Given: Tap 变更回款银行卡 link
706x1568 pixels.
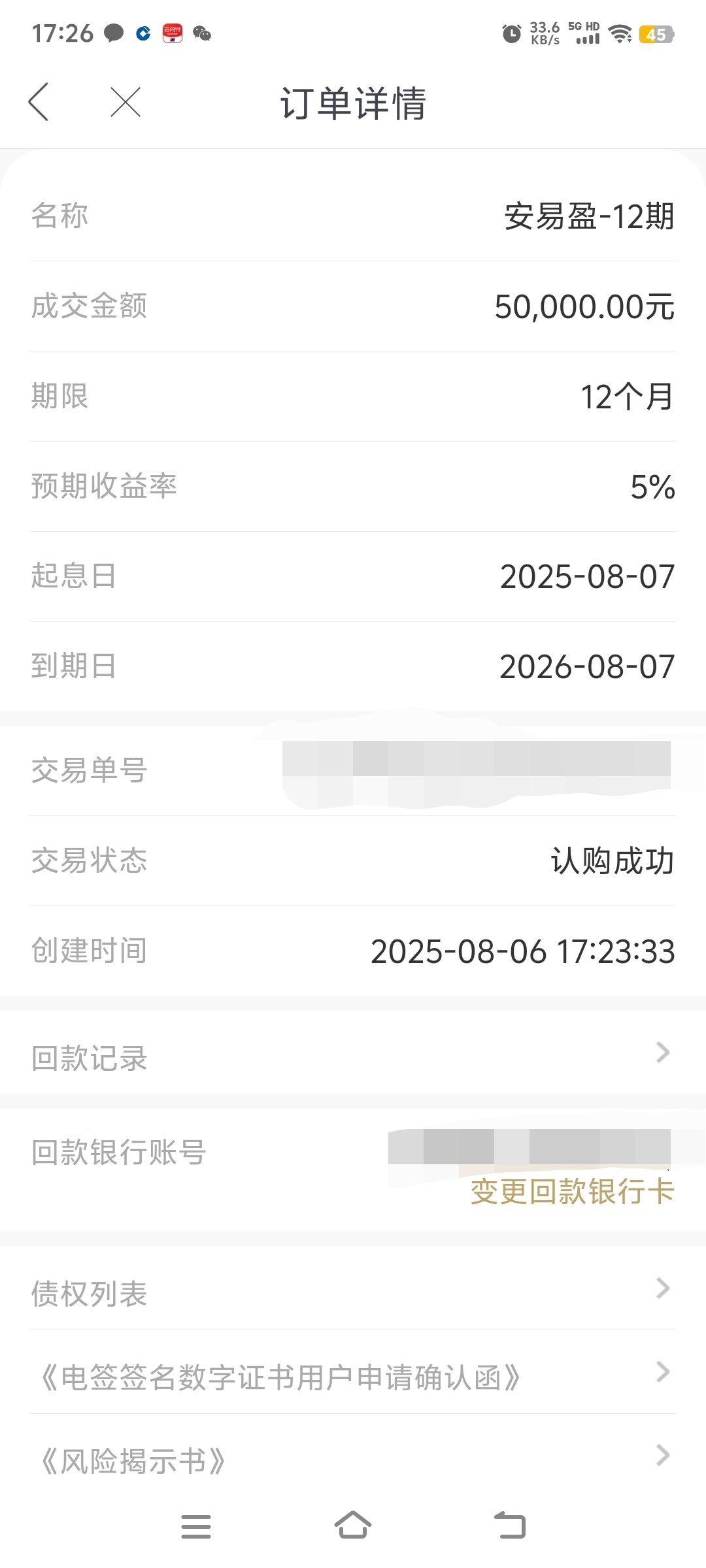Looking at the screenshot, I should (572, 1191).
